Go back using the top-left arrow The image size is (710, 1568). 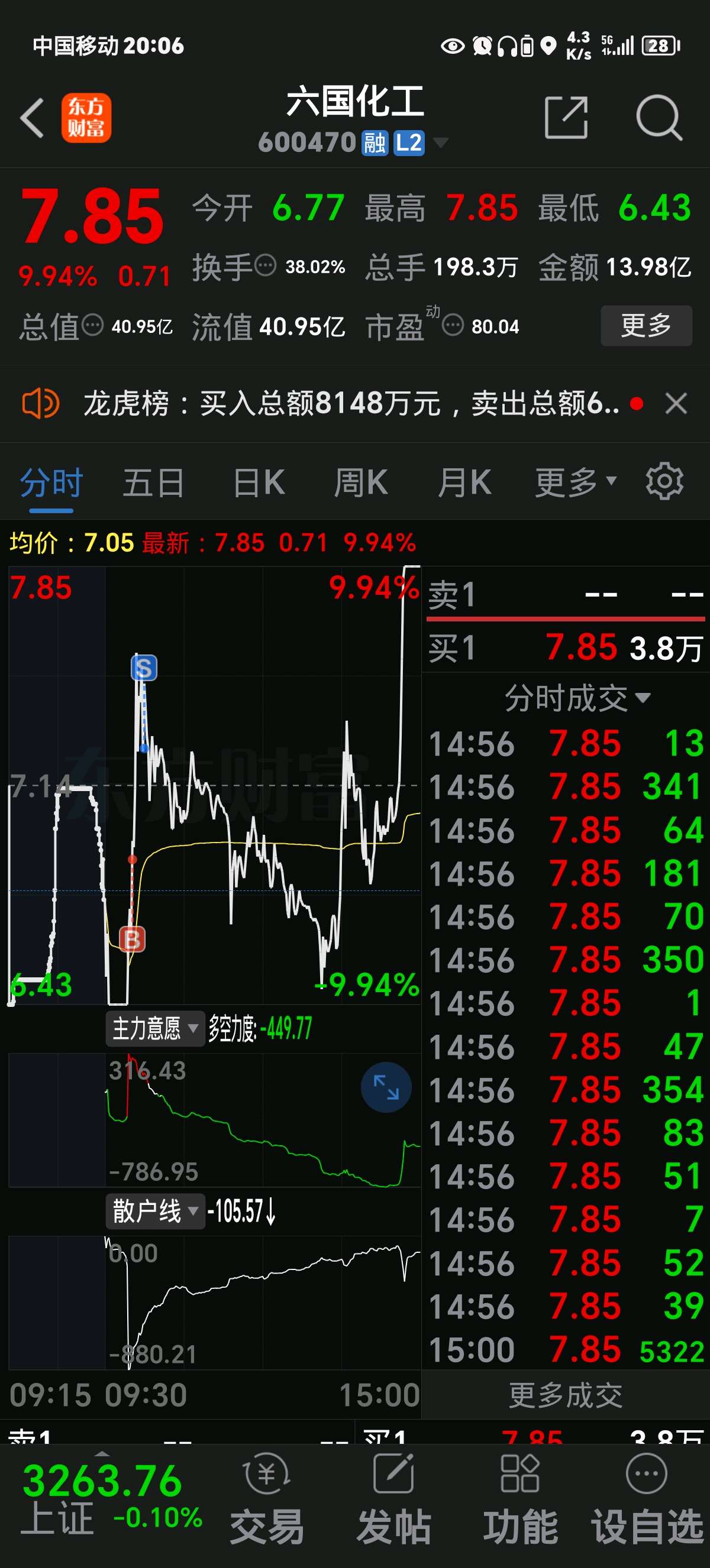[x=33, y=118]
